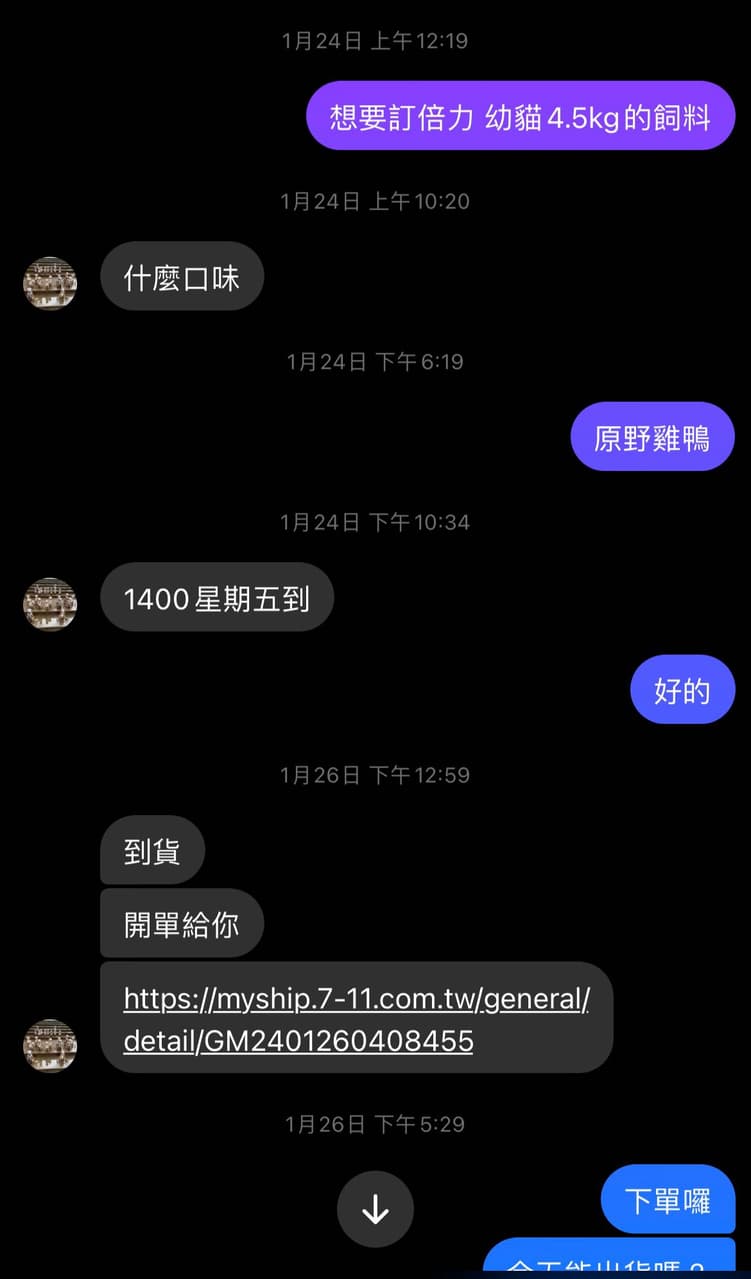Open sender's avatar beside 1400星期五到 message
This screenshot has width=751, height=1279.
pyautogui.click(x=50, y=603)
